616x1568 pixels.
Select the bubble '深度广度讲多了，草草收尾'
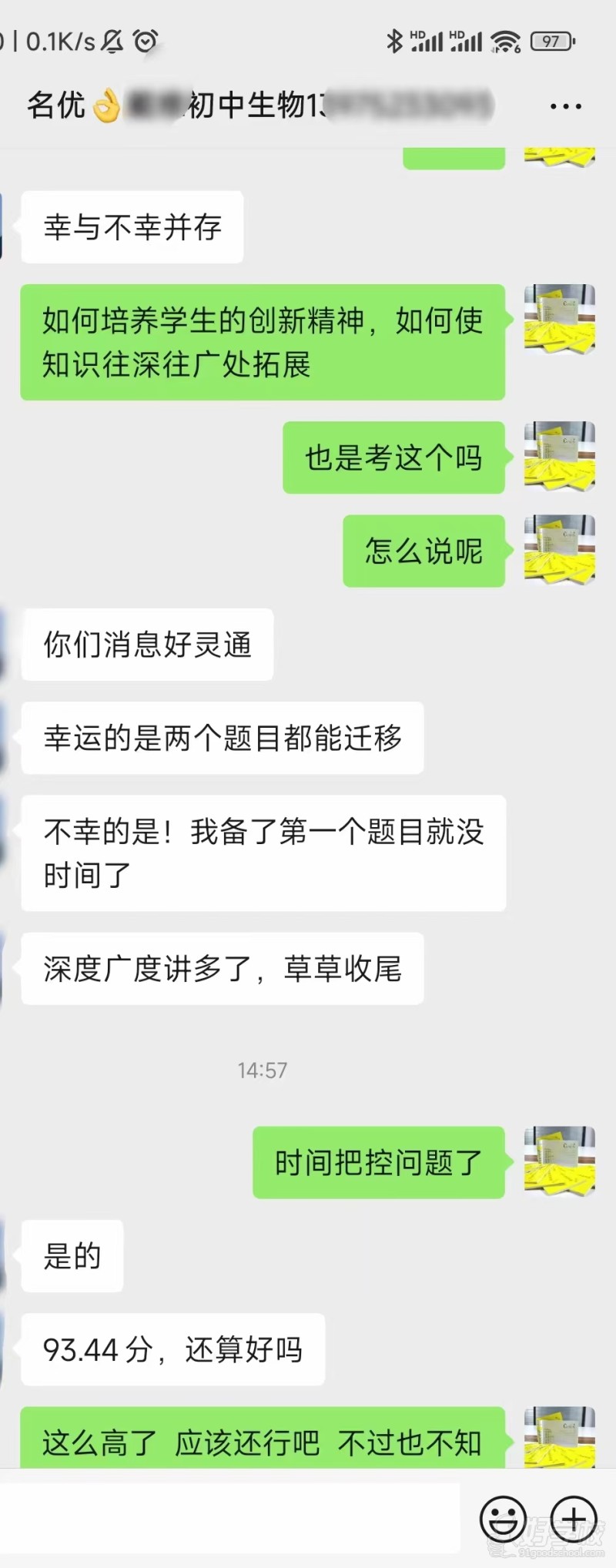pos(223,970)
